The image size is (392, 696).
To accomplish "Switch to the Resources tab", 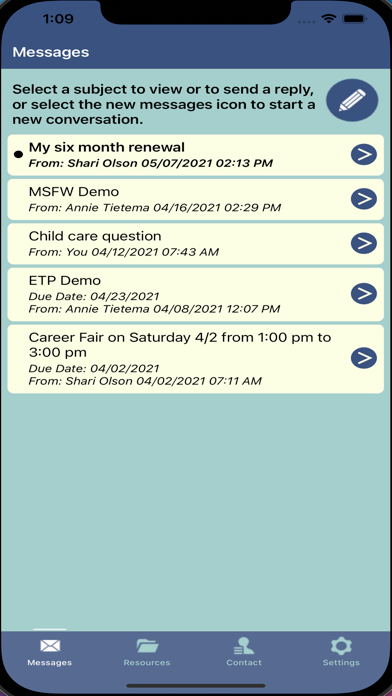I will (147, 652).
